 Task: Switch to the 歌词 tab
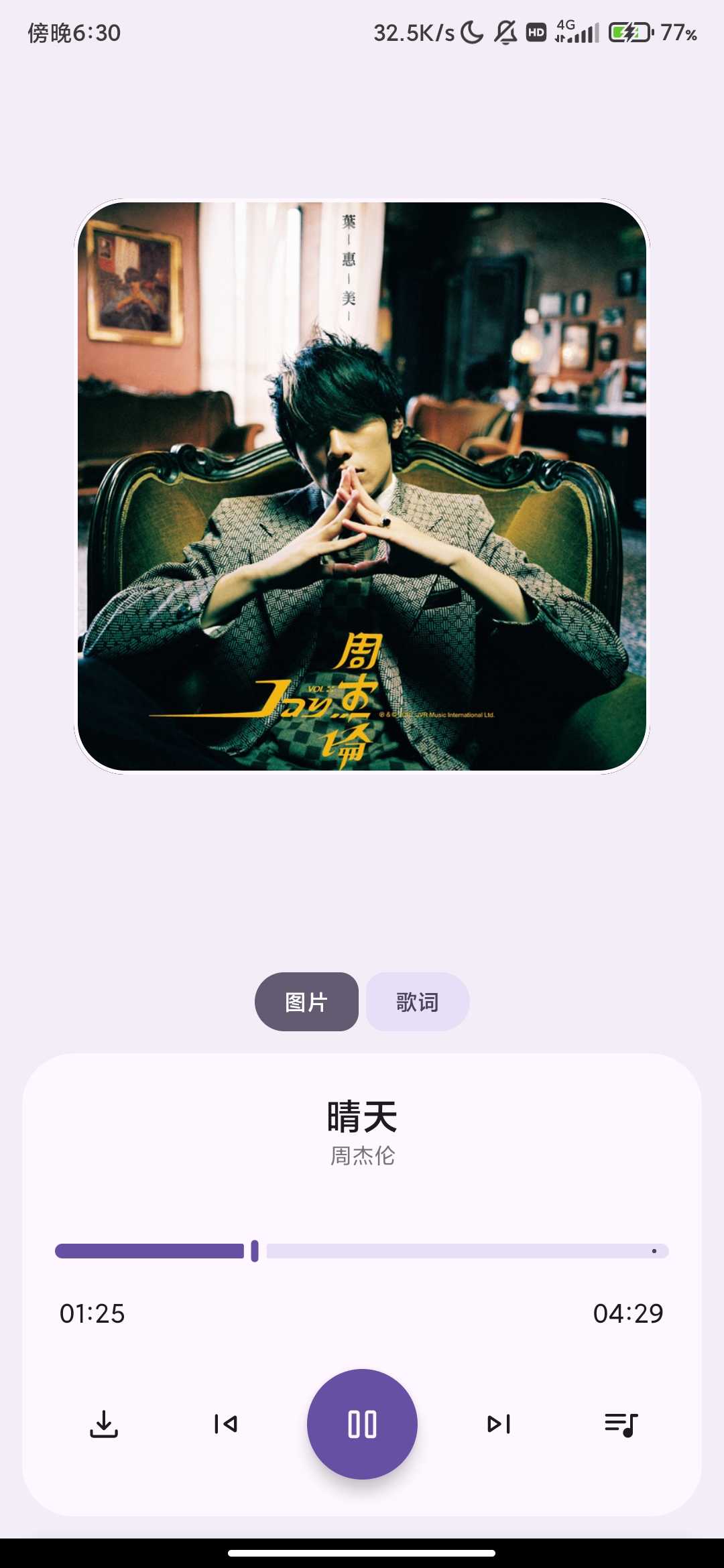coord(417,1002)
